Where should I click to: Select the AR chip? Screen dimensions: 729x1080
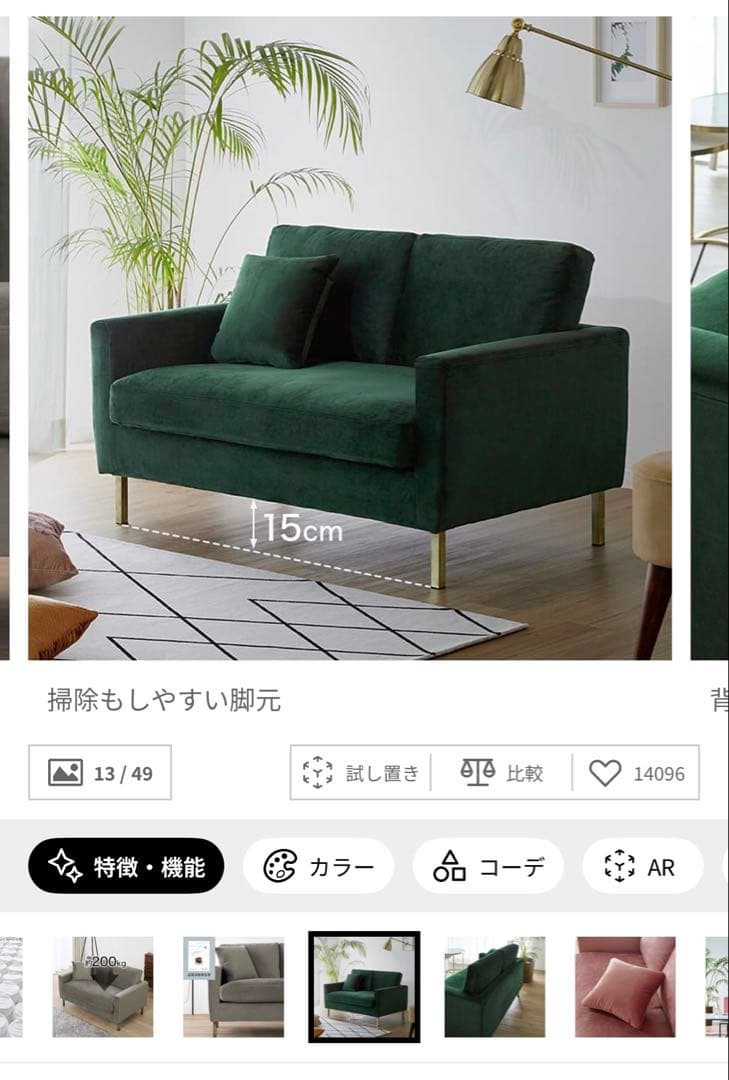642,866
